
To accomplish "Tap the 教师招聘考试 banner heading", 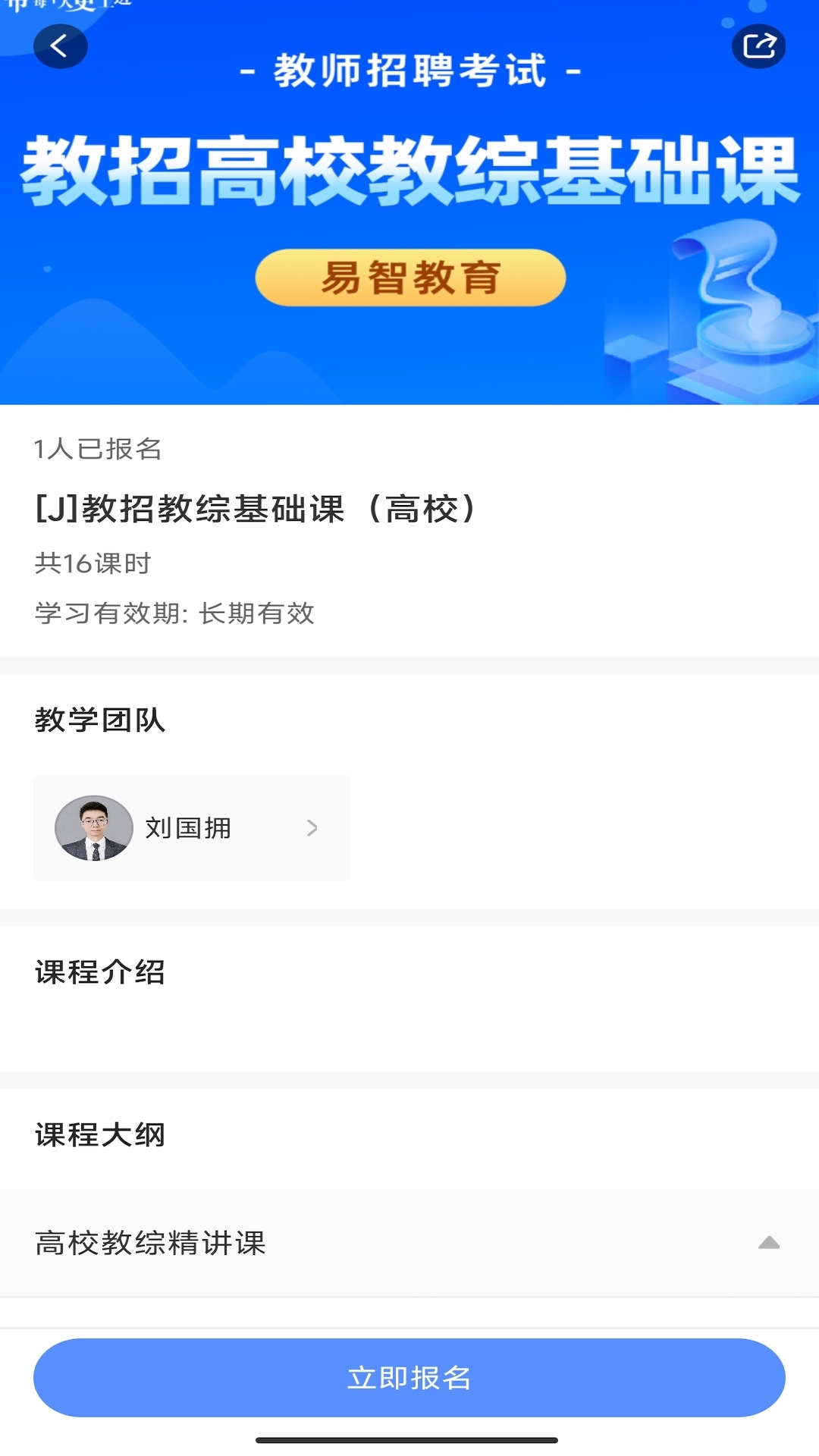I will click(409, 72).
